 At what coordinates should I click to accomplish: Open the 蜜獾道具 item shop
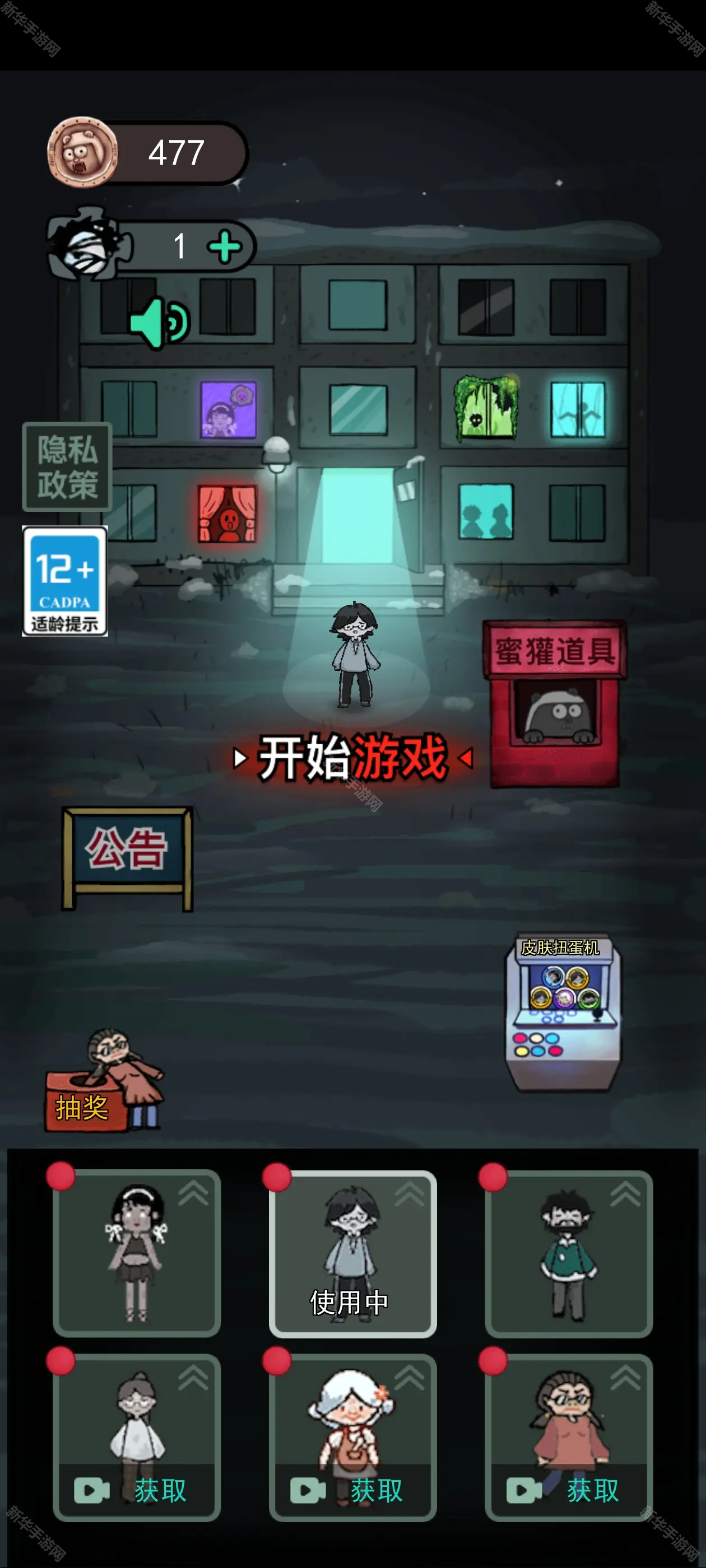click(x=554, y=703)
